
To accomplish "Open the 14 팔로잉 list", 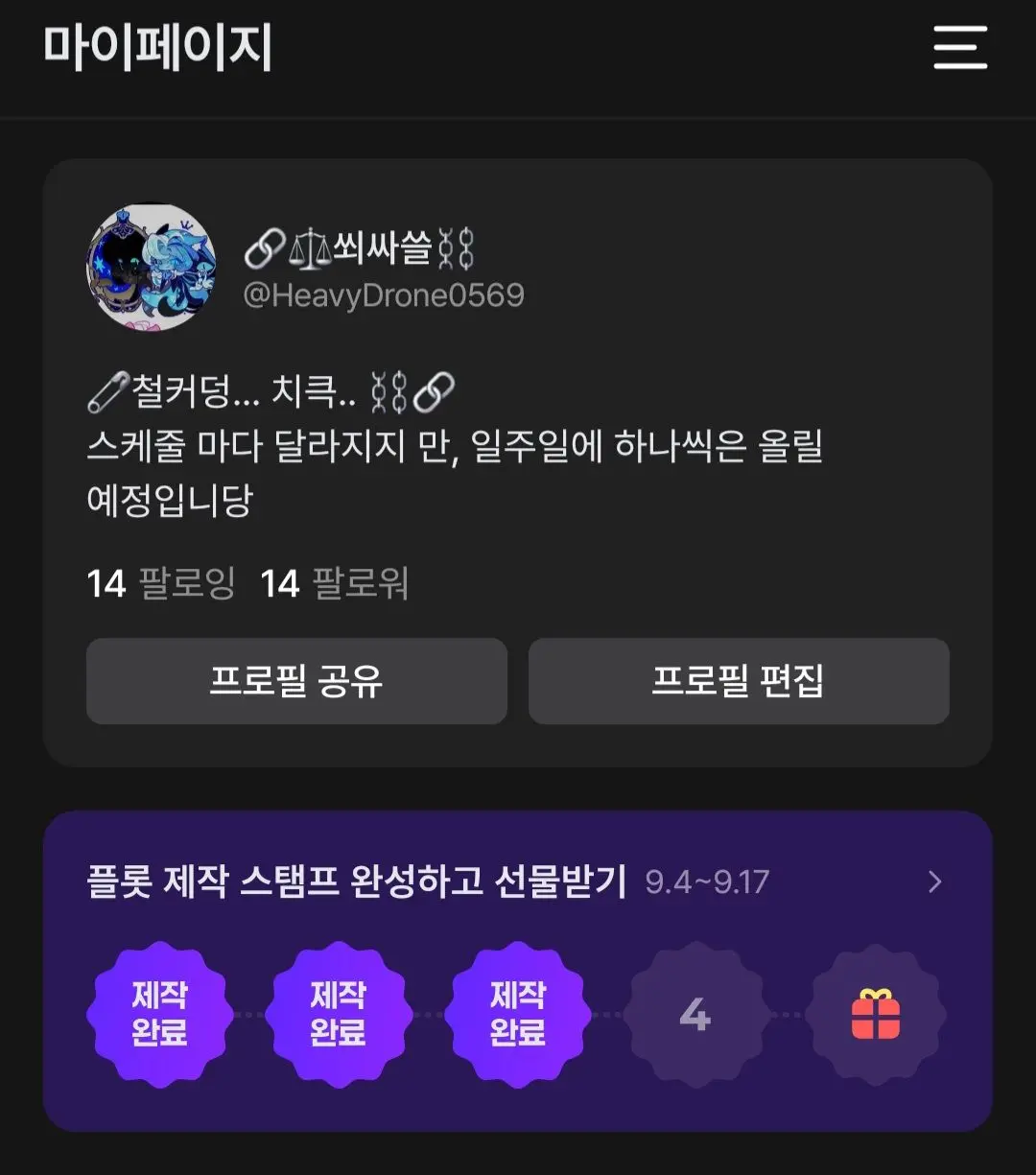I will (x=160, y=583).
